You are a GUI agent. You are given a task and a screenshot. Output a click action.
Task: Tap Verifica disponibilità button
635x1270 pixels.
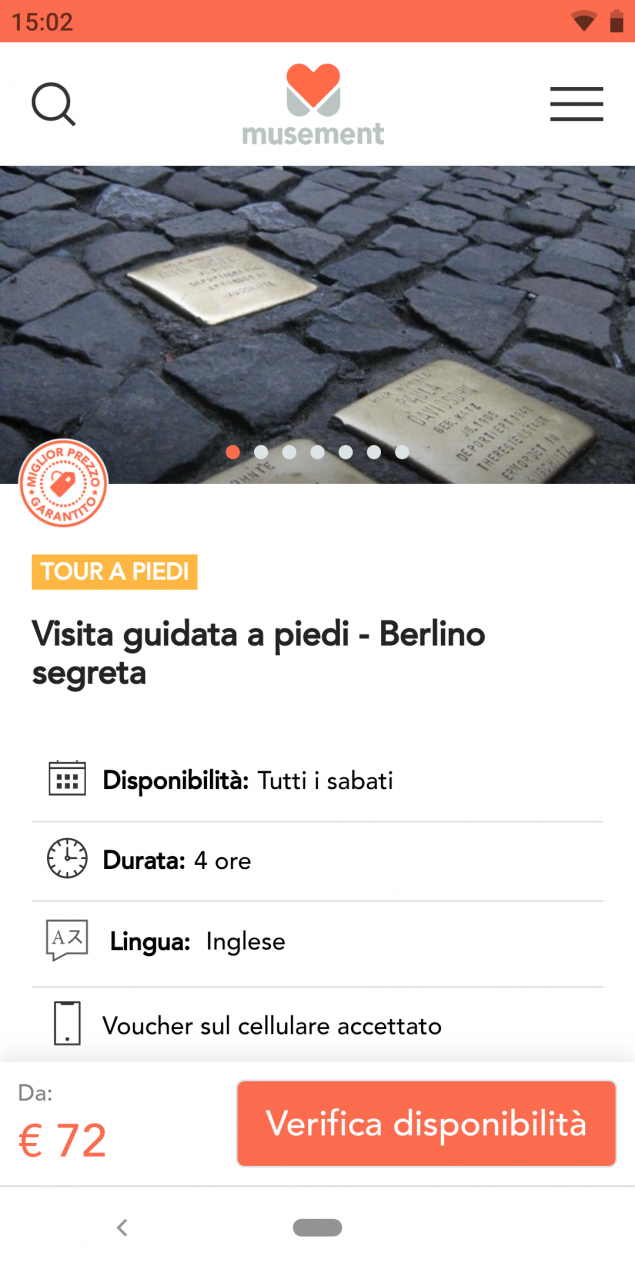tap(426, 1123)
